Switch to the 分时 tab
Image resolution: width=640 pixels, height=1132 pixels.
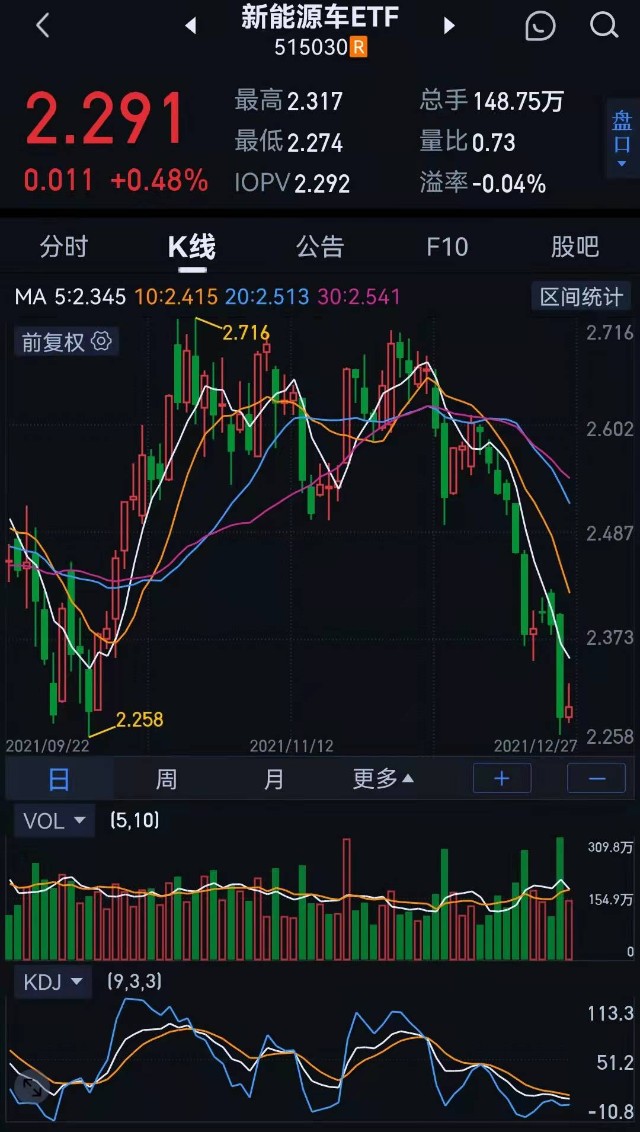63,247
